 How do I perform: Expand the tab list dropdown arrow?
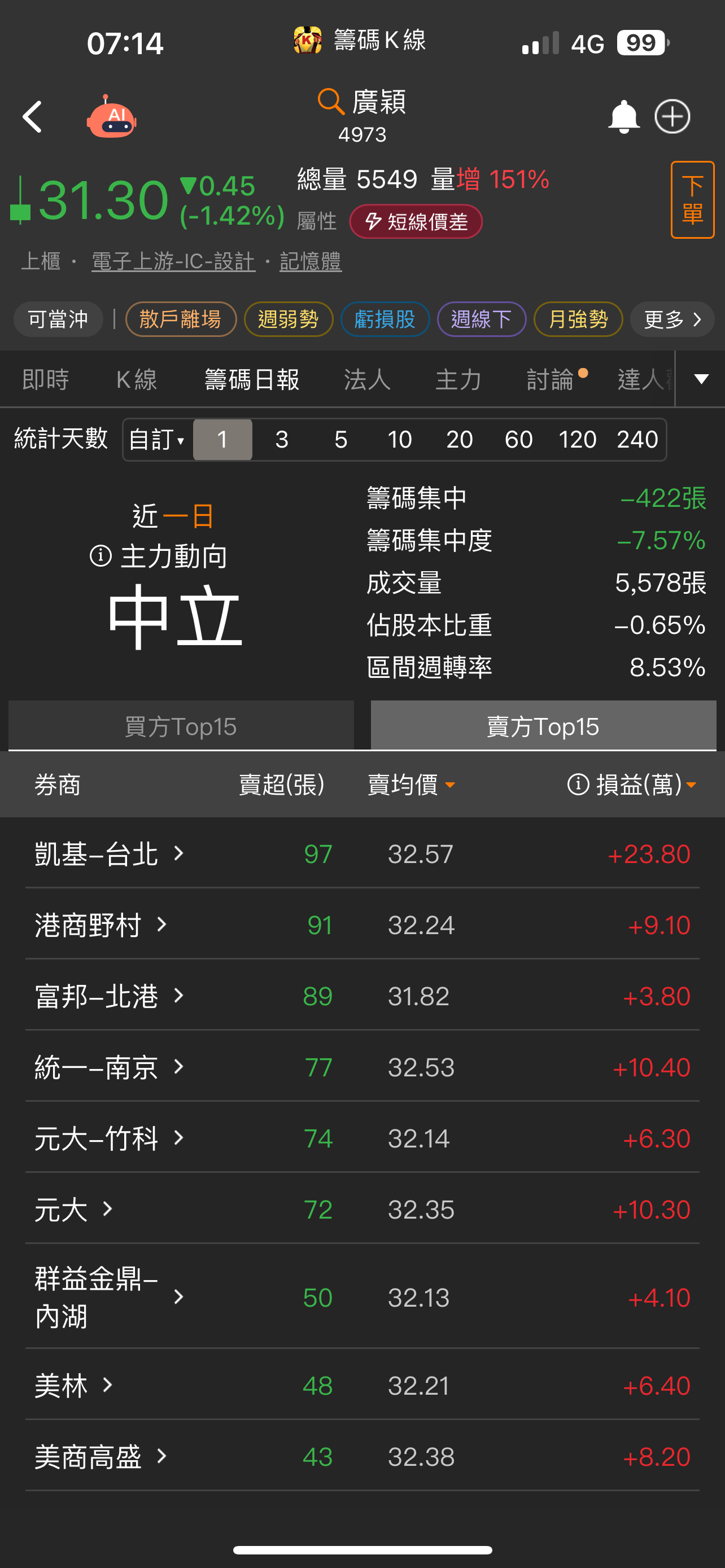coord(701,379)
